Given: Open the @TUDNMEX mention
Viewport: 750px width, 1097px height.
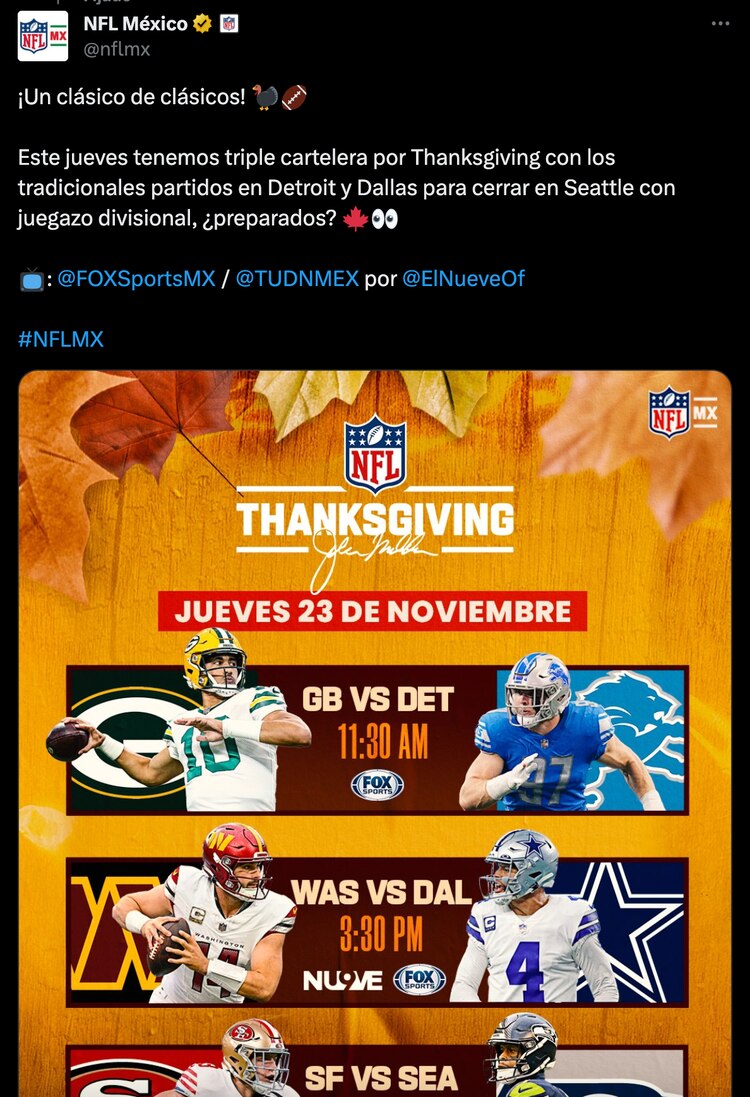Looking at the screenshot, I should coord(296,279).
